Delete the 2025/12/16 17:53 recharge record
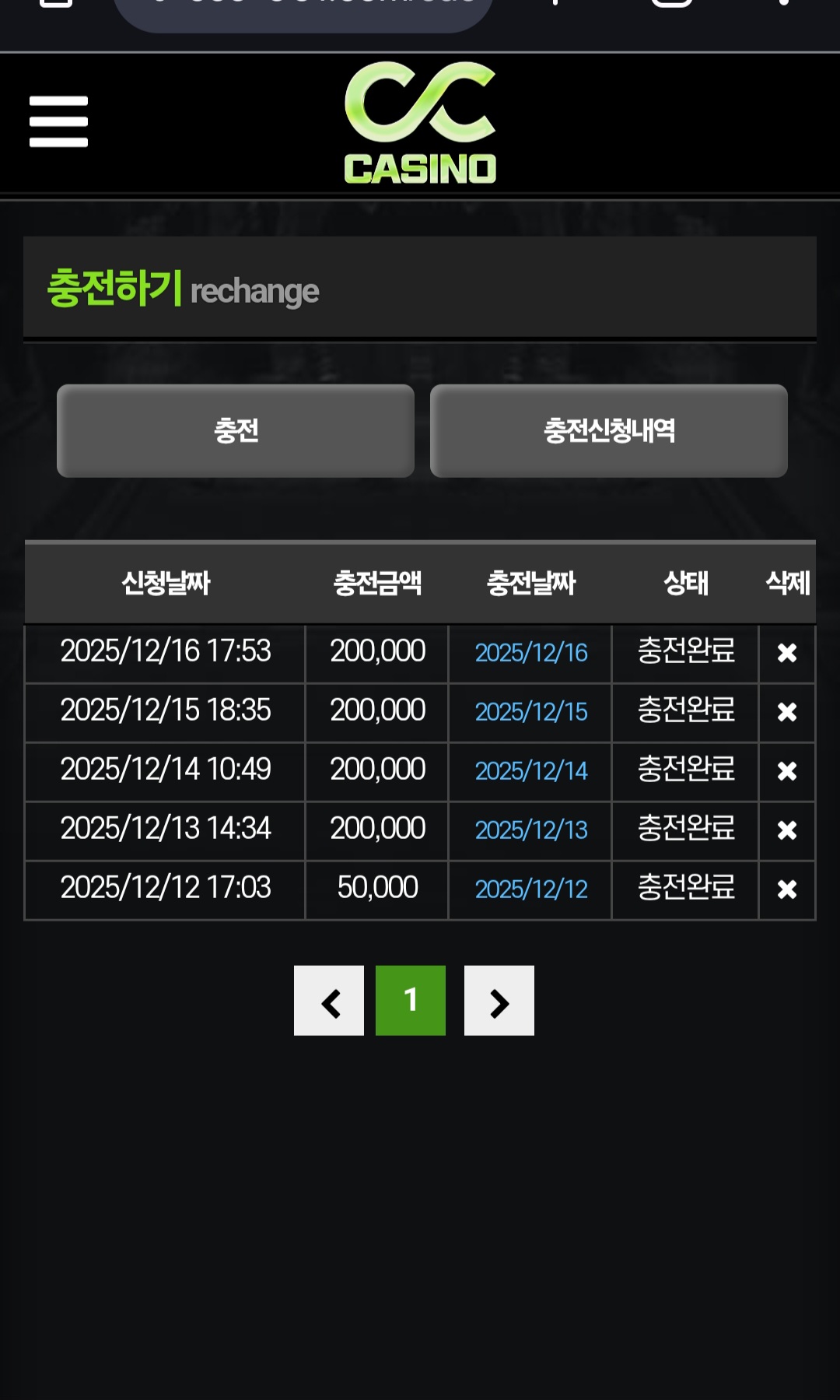Viewport: 840px width, 1400px height. (x=787, y=653)
